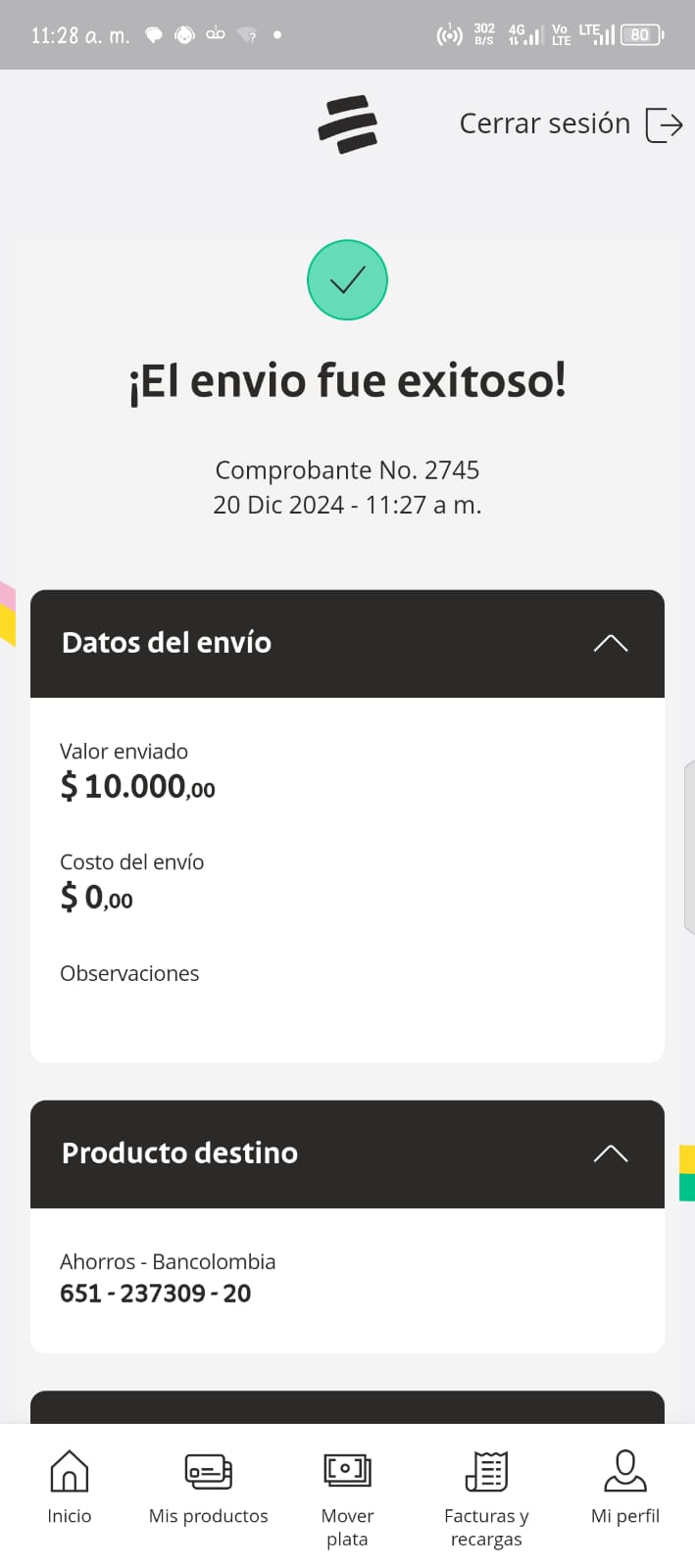
Task: Collapse the Producto destino section
Action: pos(610,1153)
